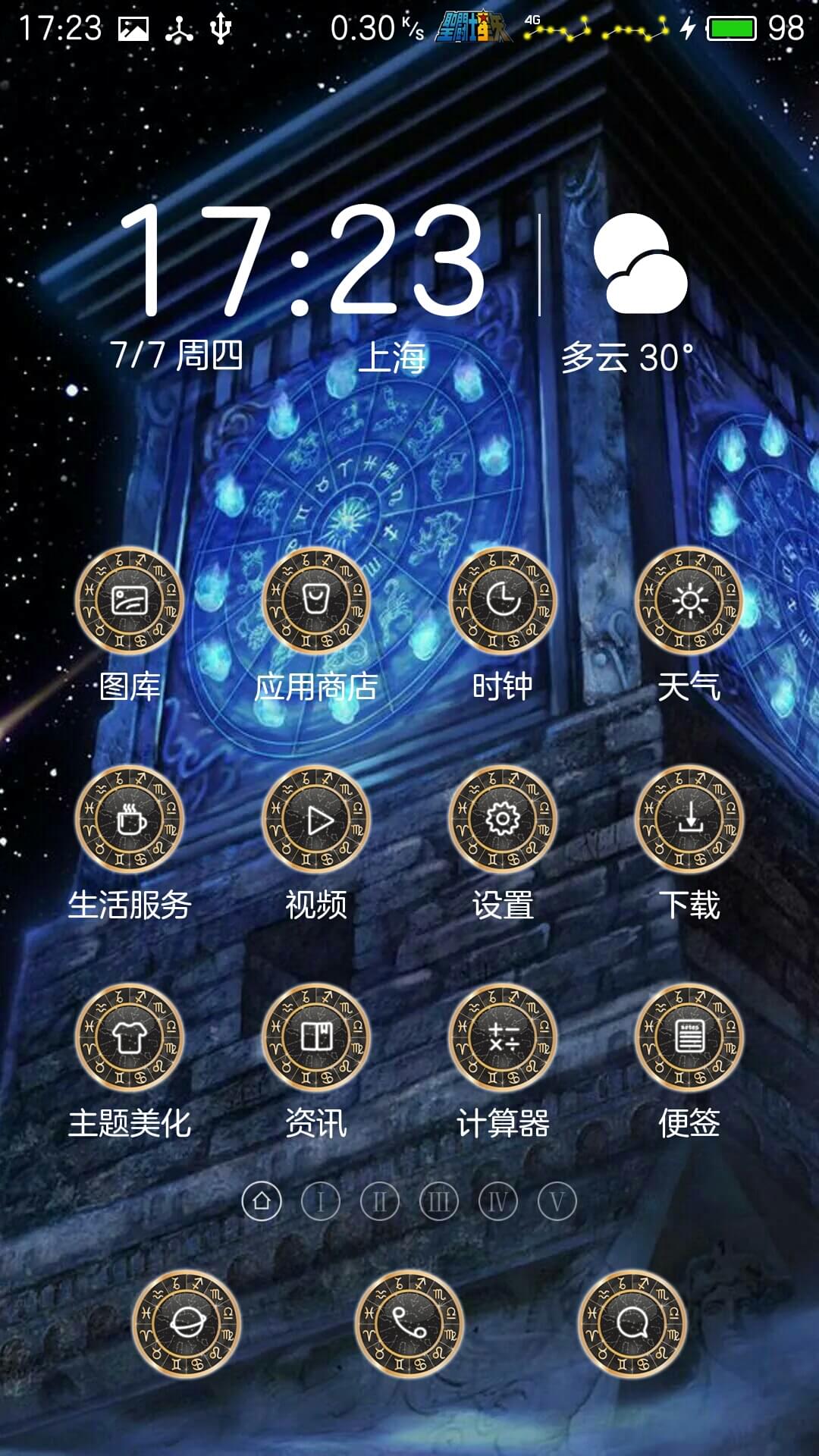Tap the home page indicator

pos(262,1202)
